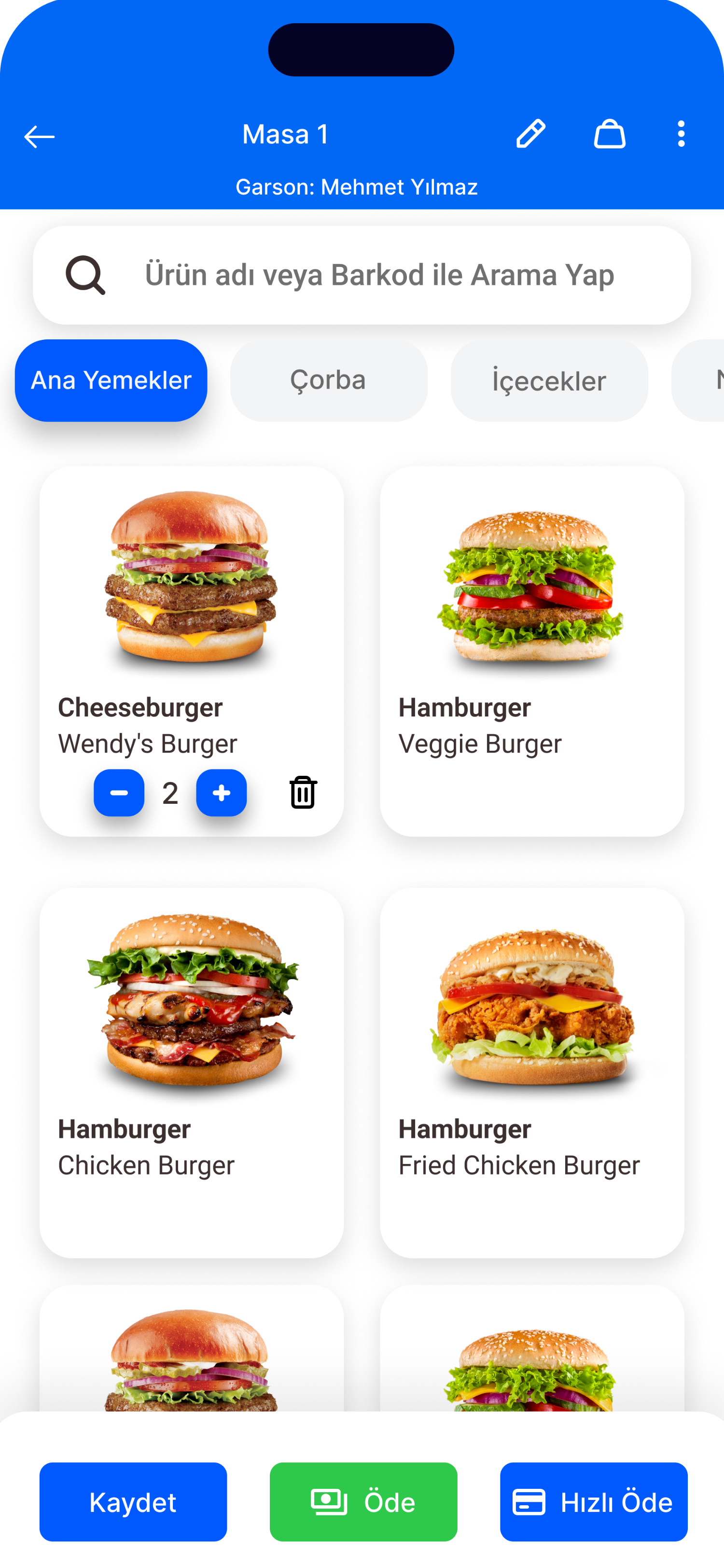Save the order with Kaydet
Image resolution: width=724 pixels, height=1568 pixels.
pyautogui.click(x=133, y=1502)
